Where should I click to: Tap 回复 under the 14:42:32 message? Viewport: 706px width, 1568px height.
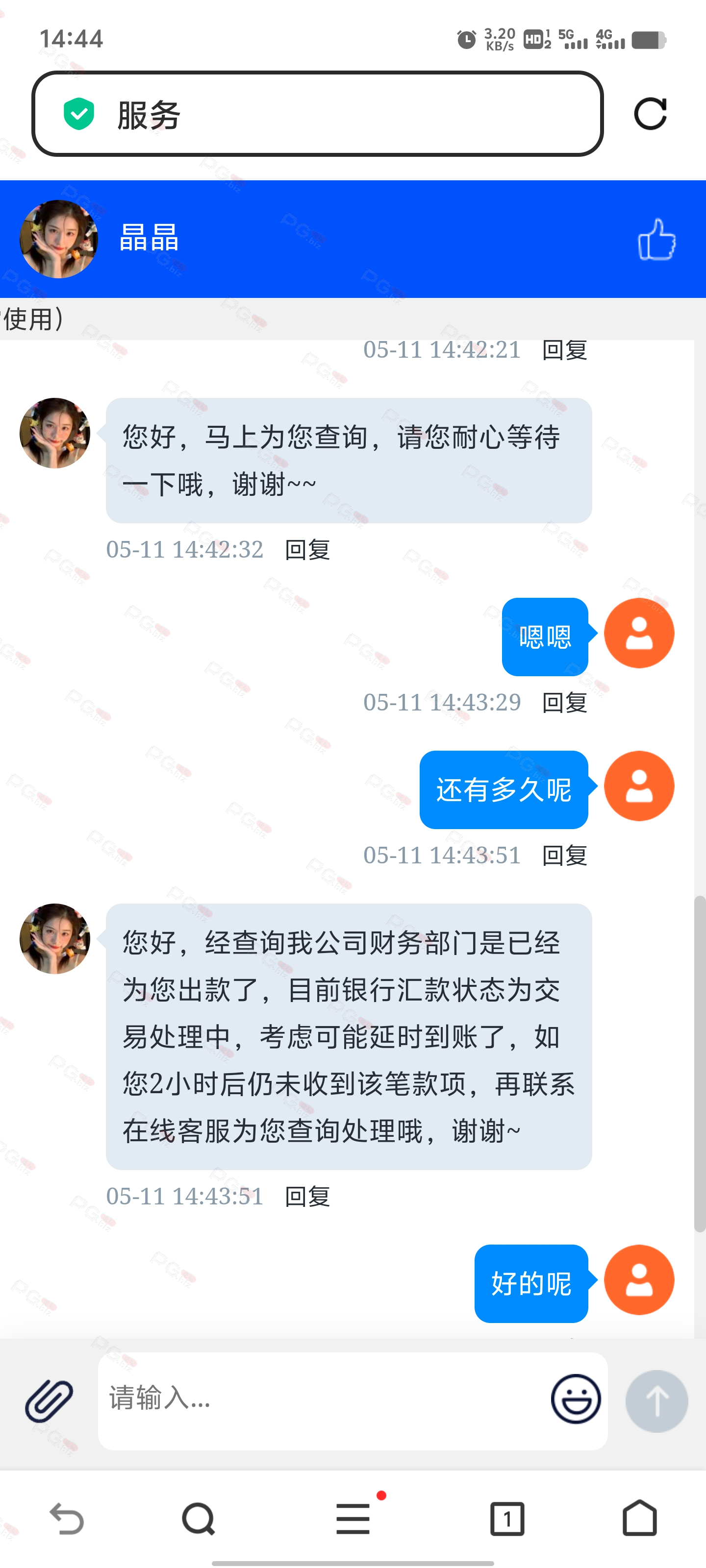307,550
